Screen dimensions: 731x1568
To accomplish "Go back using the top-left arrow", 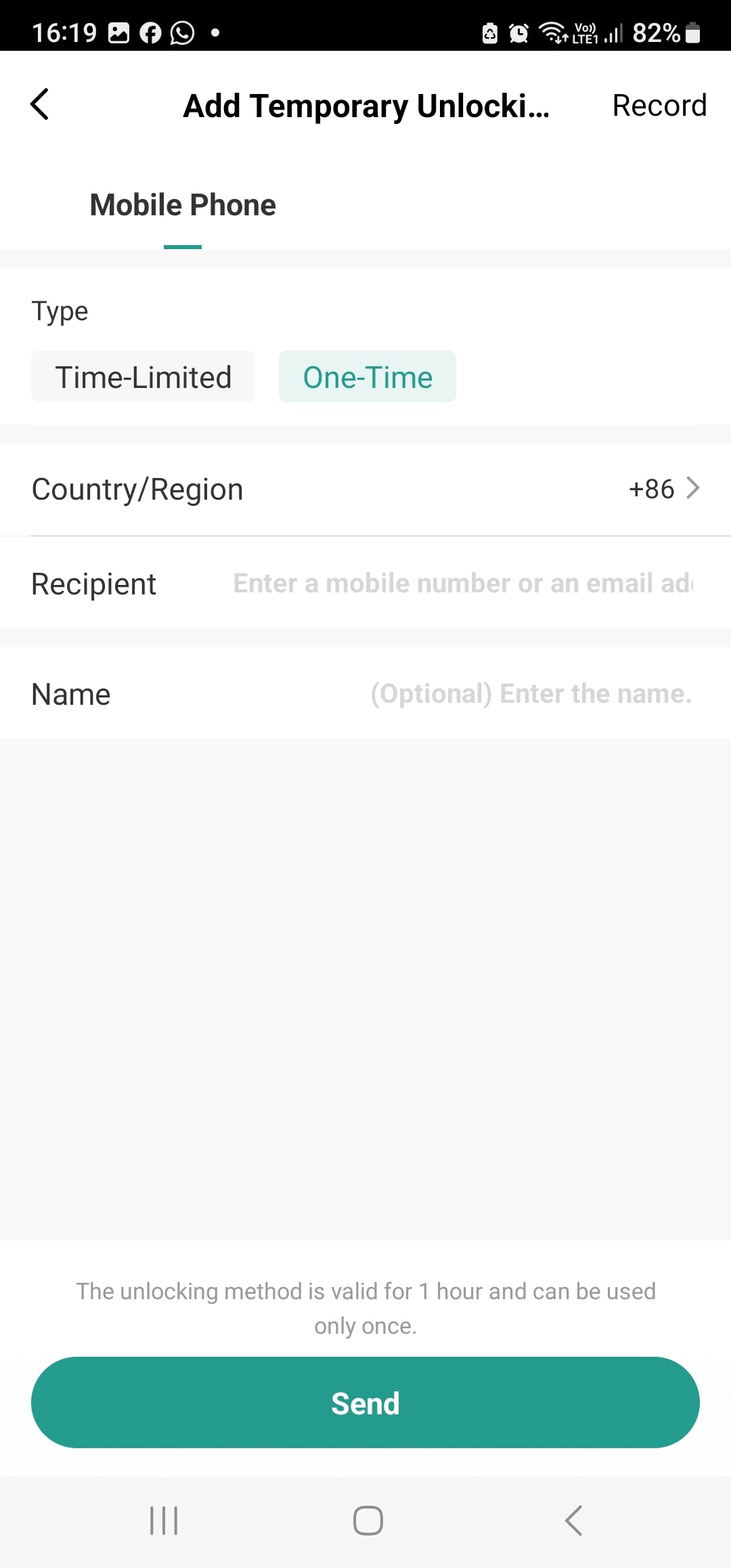I will click(40, 105).
